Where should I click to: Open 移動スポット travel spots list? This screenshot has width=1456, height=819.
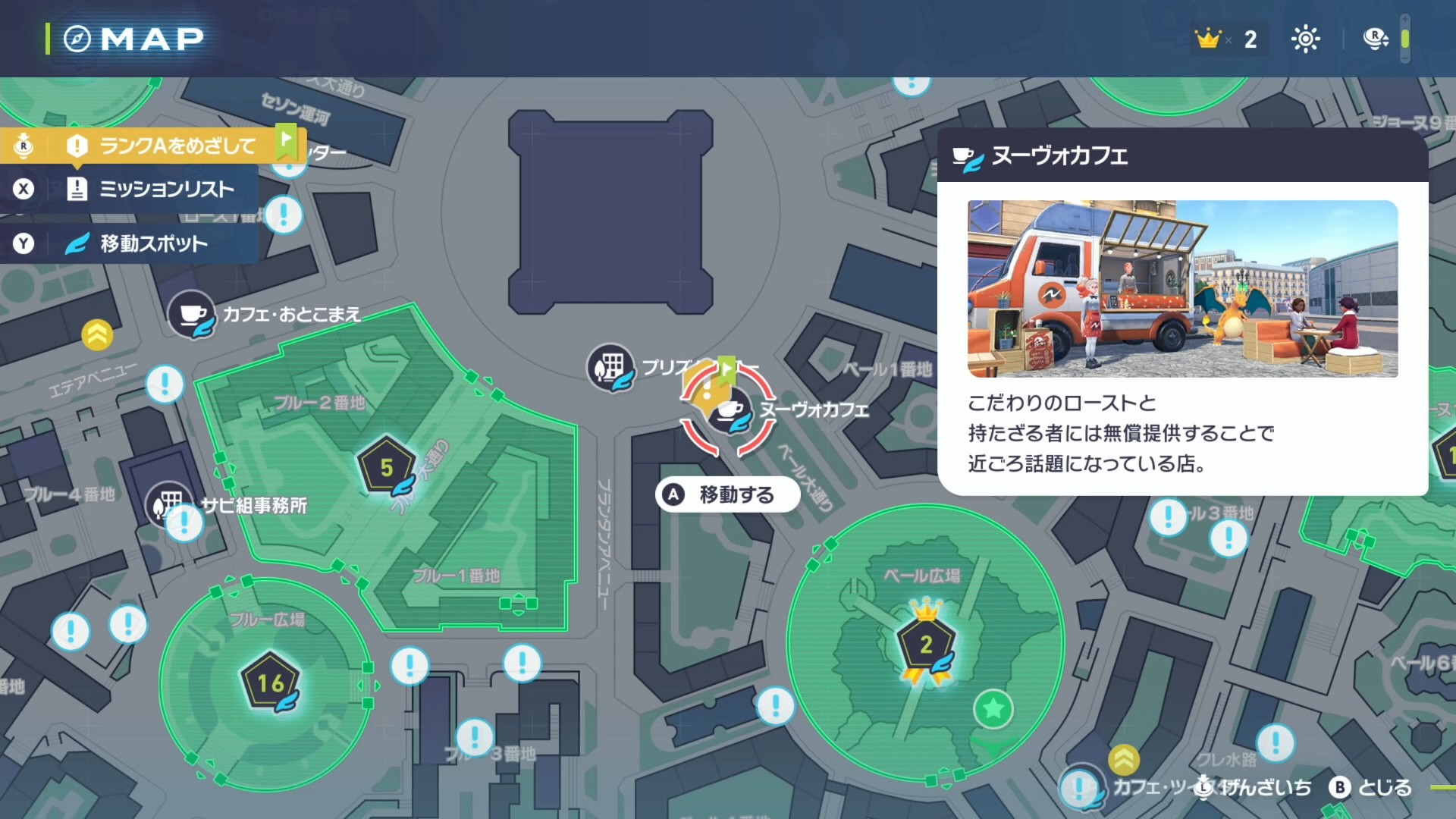click(136, 243)
